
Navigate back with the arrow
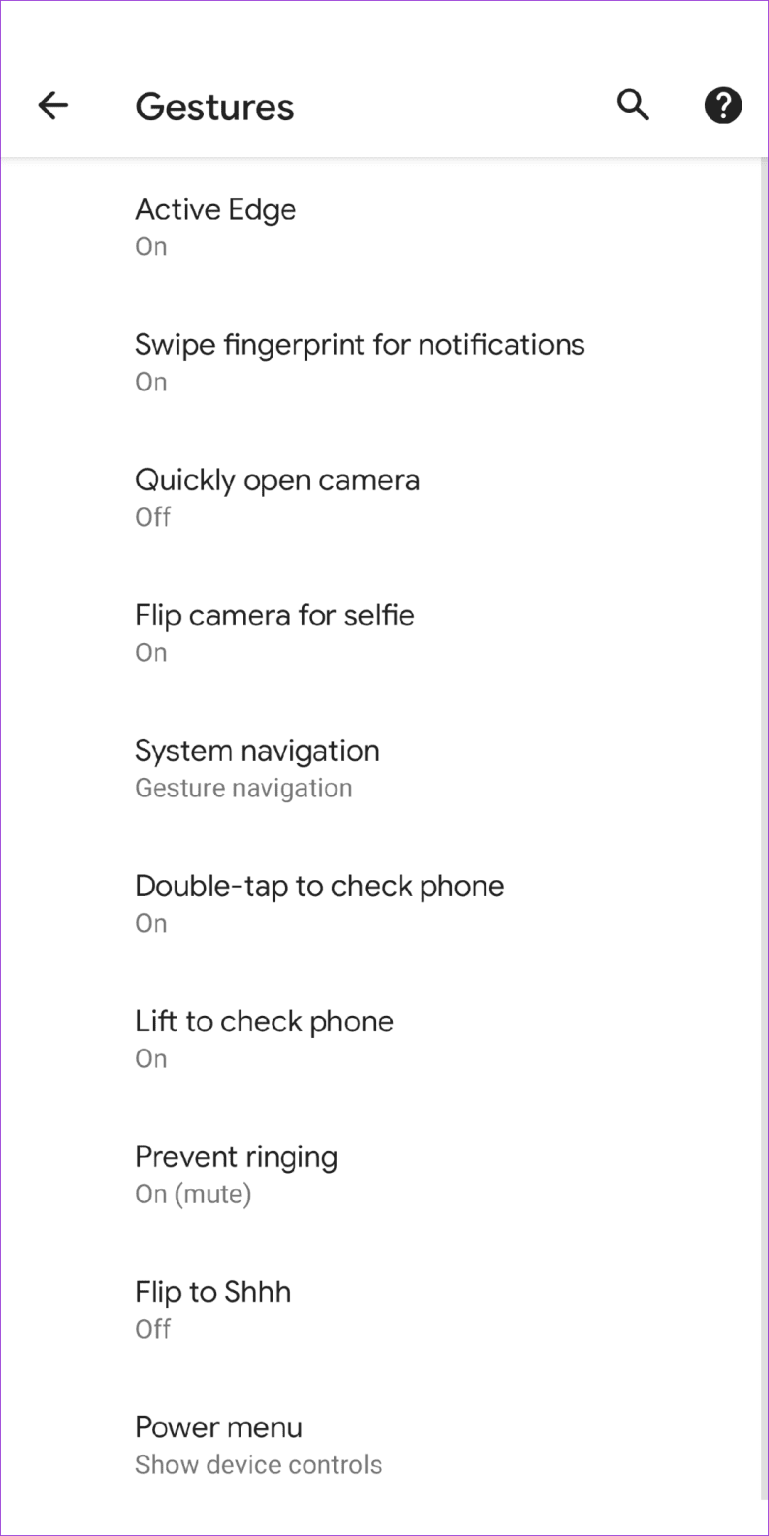click(53, 105)
